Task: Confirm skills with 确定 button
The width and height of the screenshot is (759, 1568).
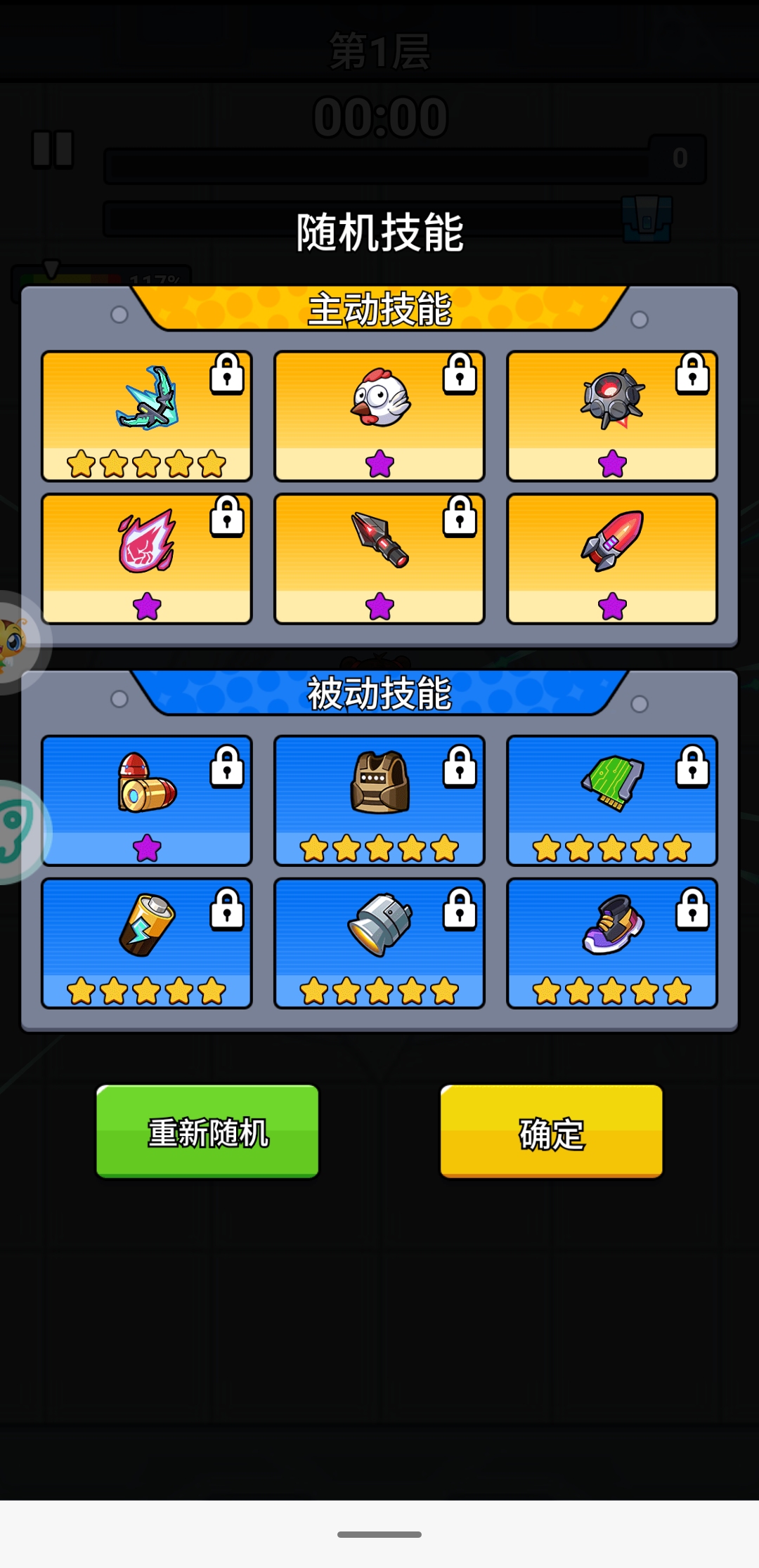Action: click(x=551, y=1131)
